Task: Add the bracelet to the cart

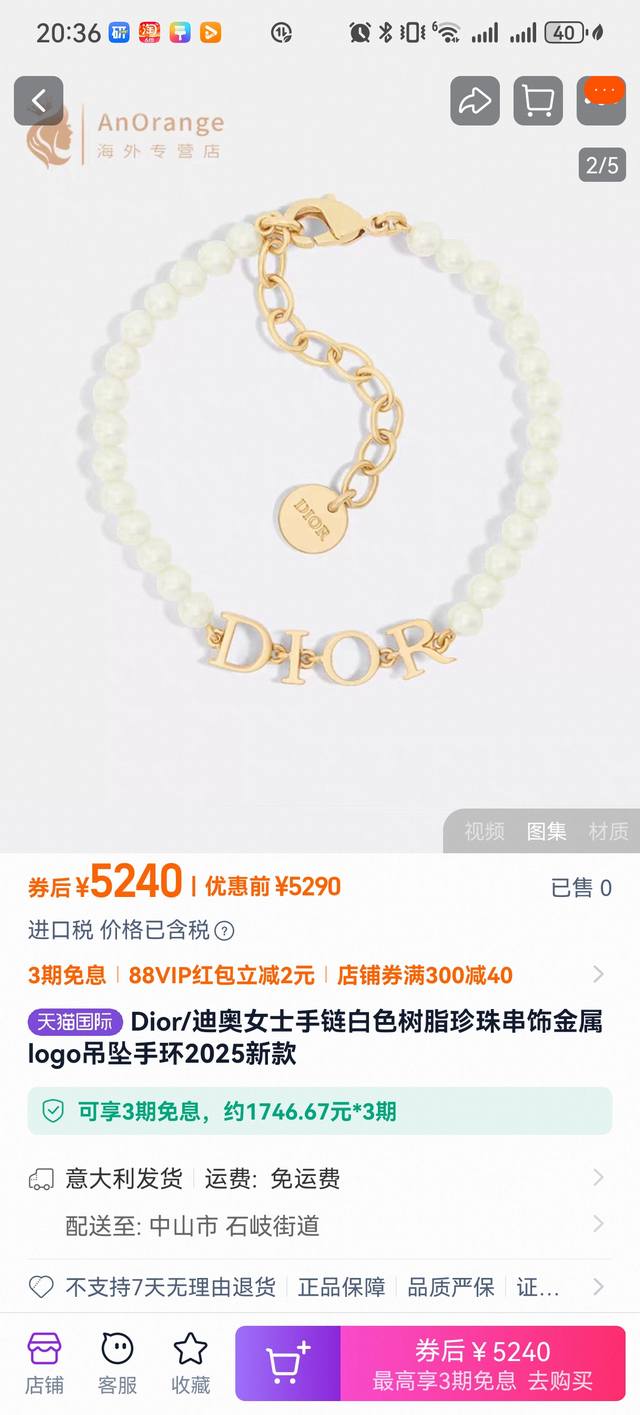Action: pyautogui.click(x=288, y=1364)
